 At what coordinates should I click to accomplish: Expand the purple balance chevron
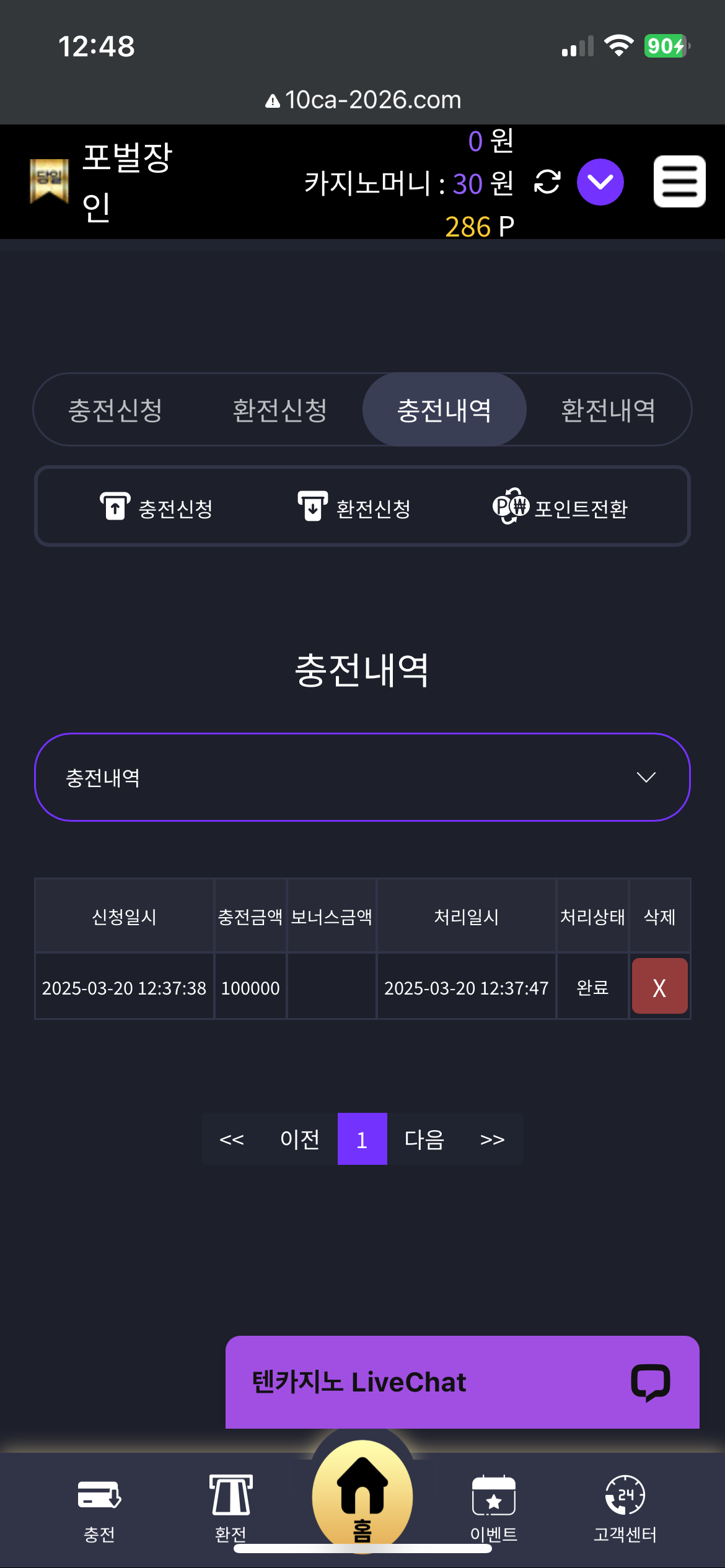(x=600, y=182)
